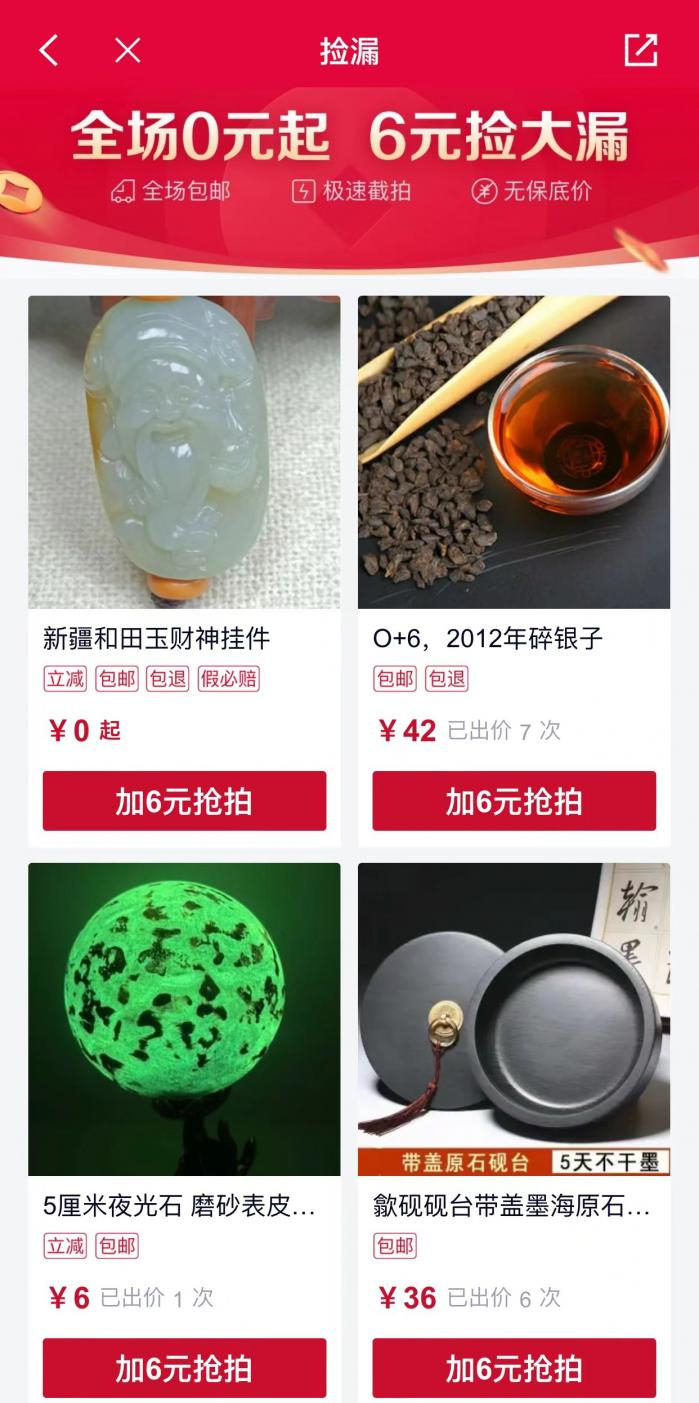699x1403 pixels.
Task: Open the 2012年碎银子 tea listing
Action: [x=514, y=452]
